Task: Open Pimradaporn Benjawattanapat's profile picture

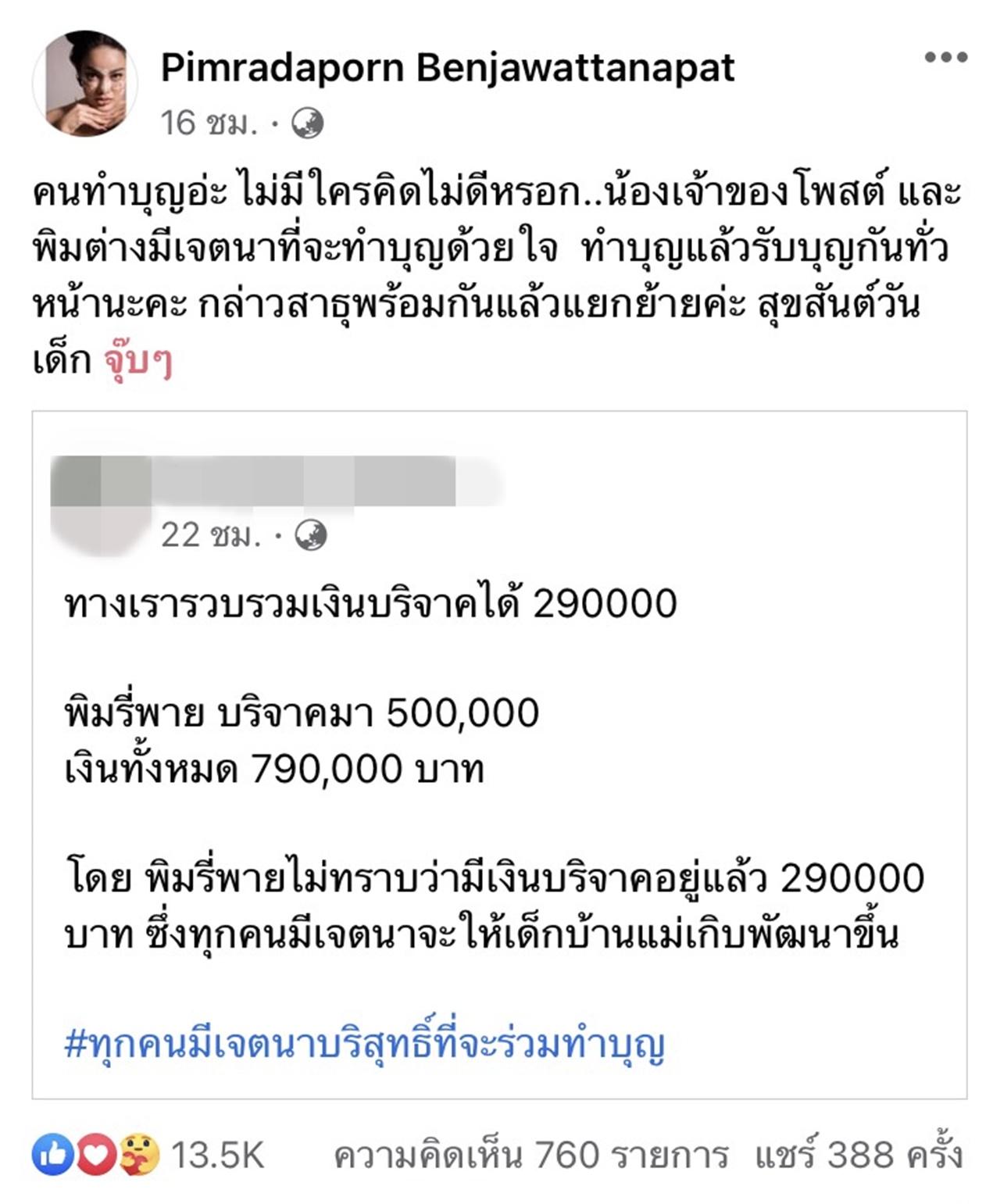Action: click(85, 84)
